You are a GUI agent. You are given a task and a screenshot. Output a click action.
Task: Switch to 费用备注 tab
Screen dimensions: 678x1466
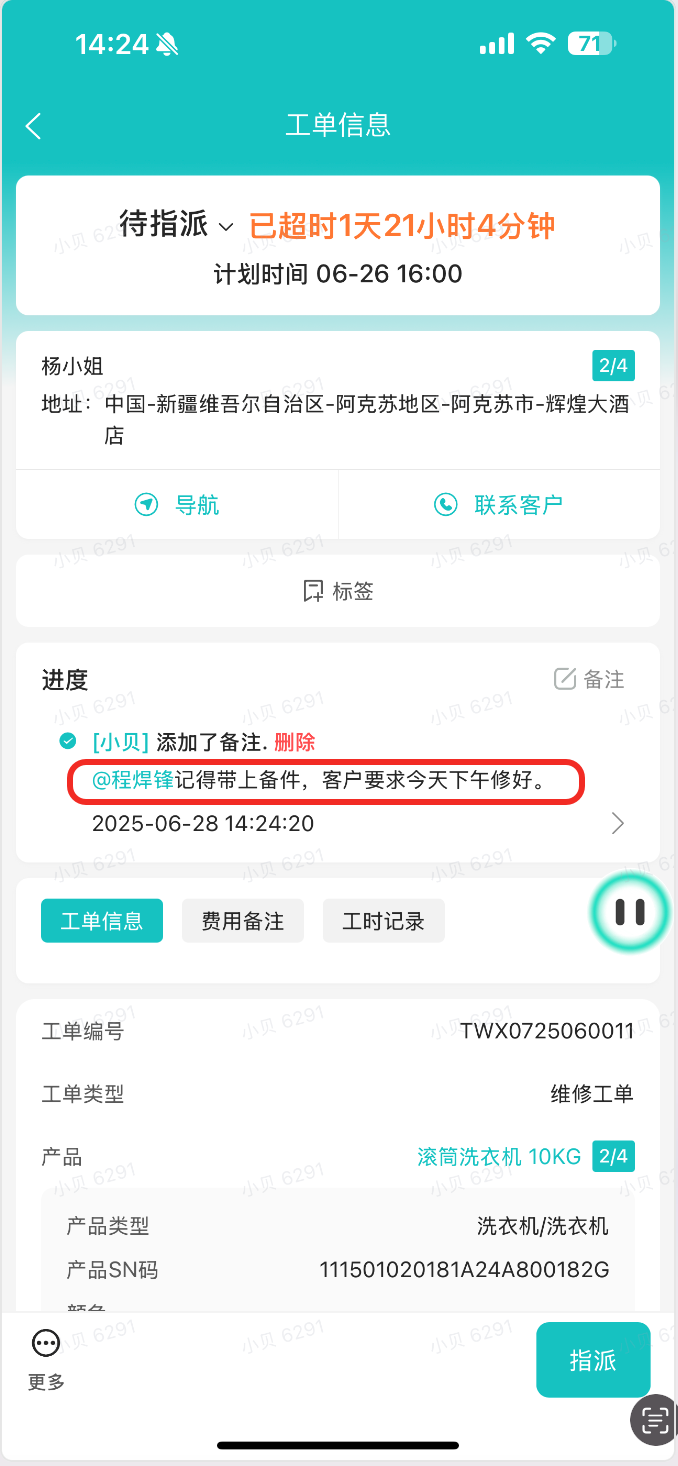coord(242,921)
